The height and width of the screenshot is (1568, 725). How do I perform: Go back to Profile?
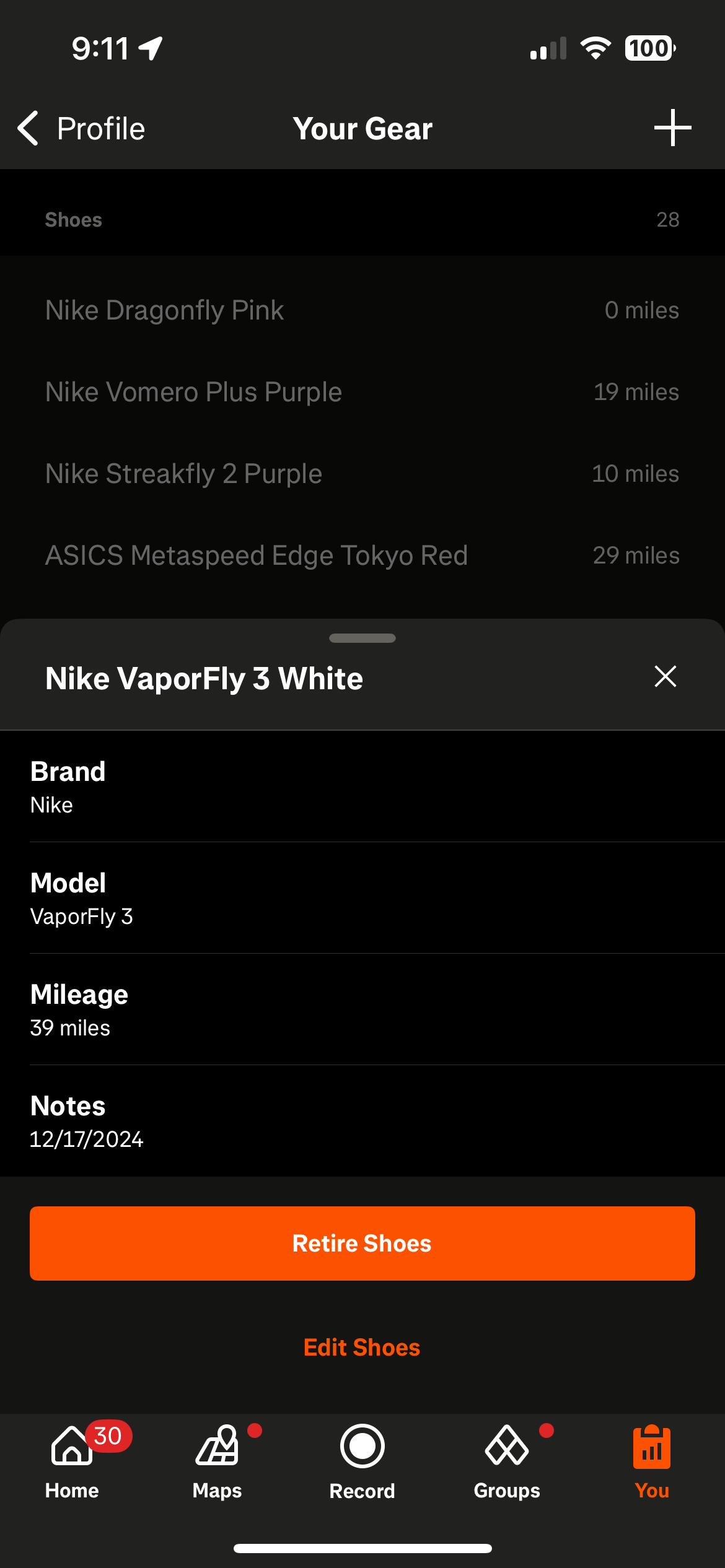pos(81,129)
